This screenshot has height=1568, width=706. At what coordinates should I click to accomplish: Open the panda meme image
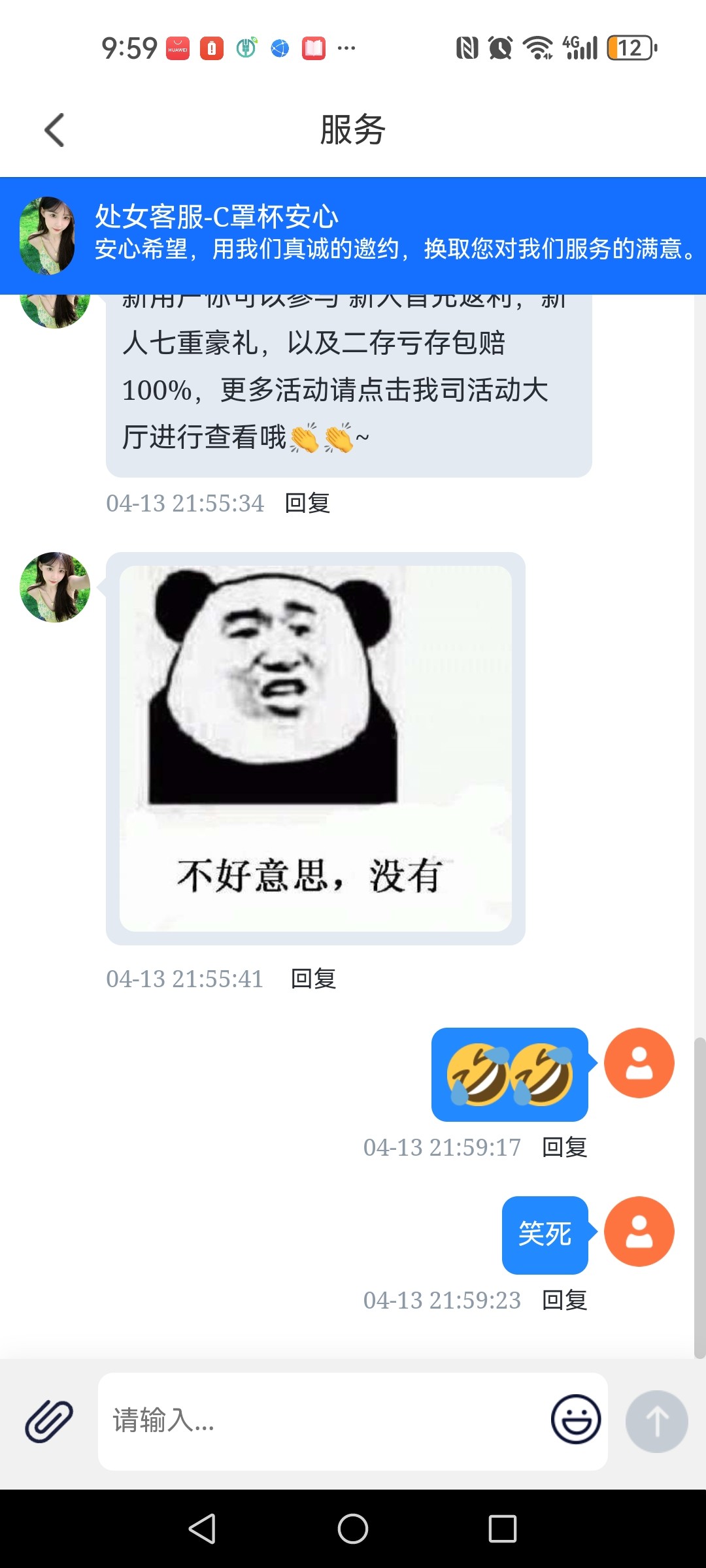tap(315, 748)
